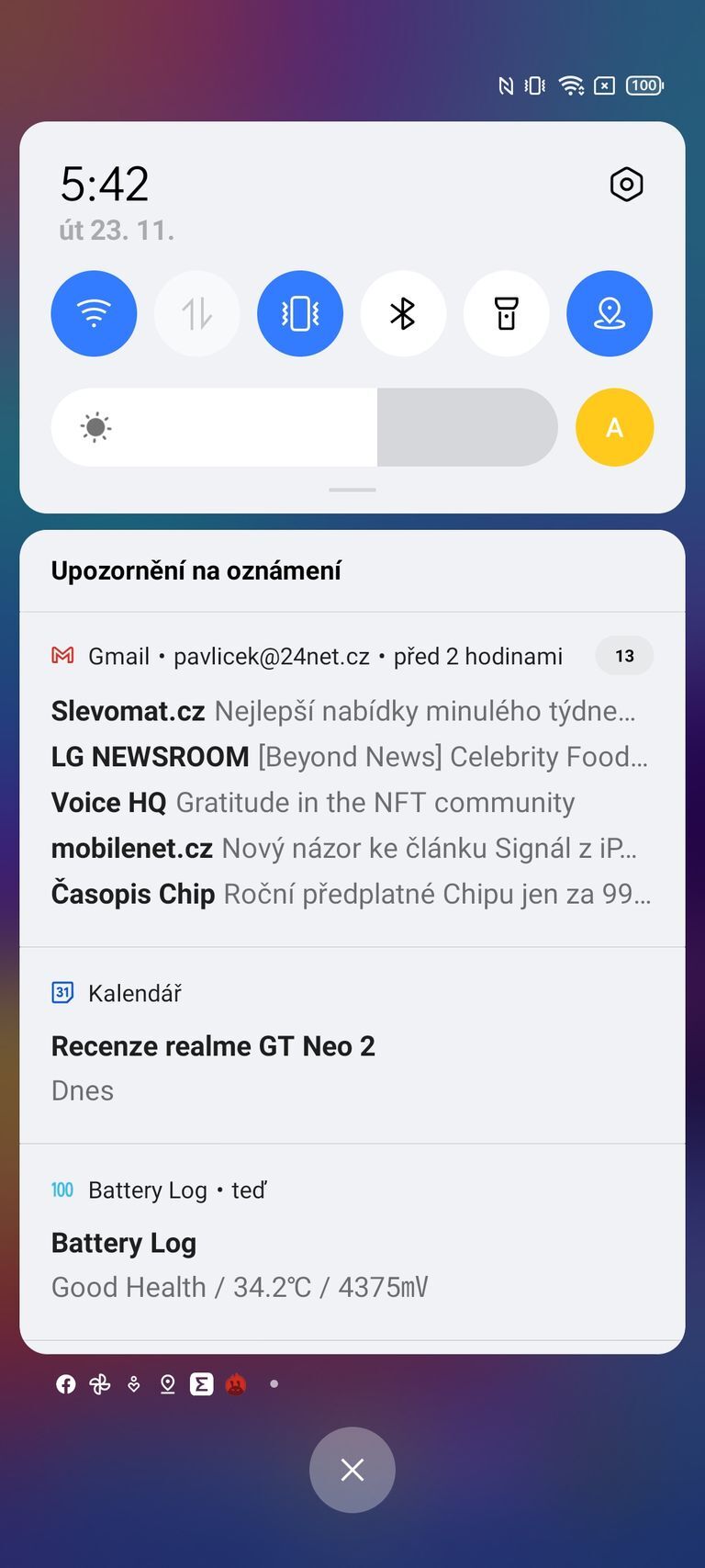Enable mobile data
The height and width of the screenshot is (1568, 705).
pos(197,313)
